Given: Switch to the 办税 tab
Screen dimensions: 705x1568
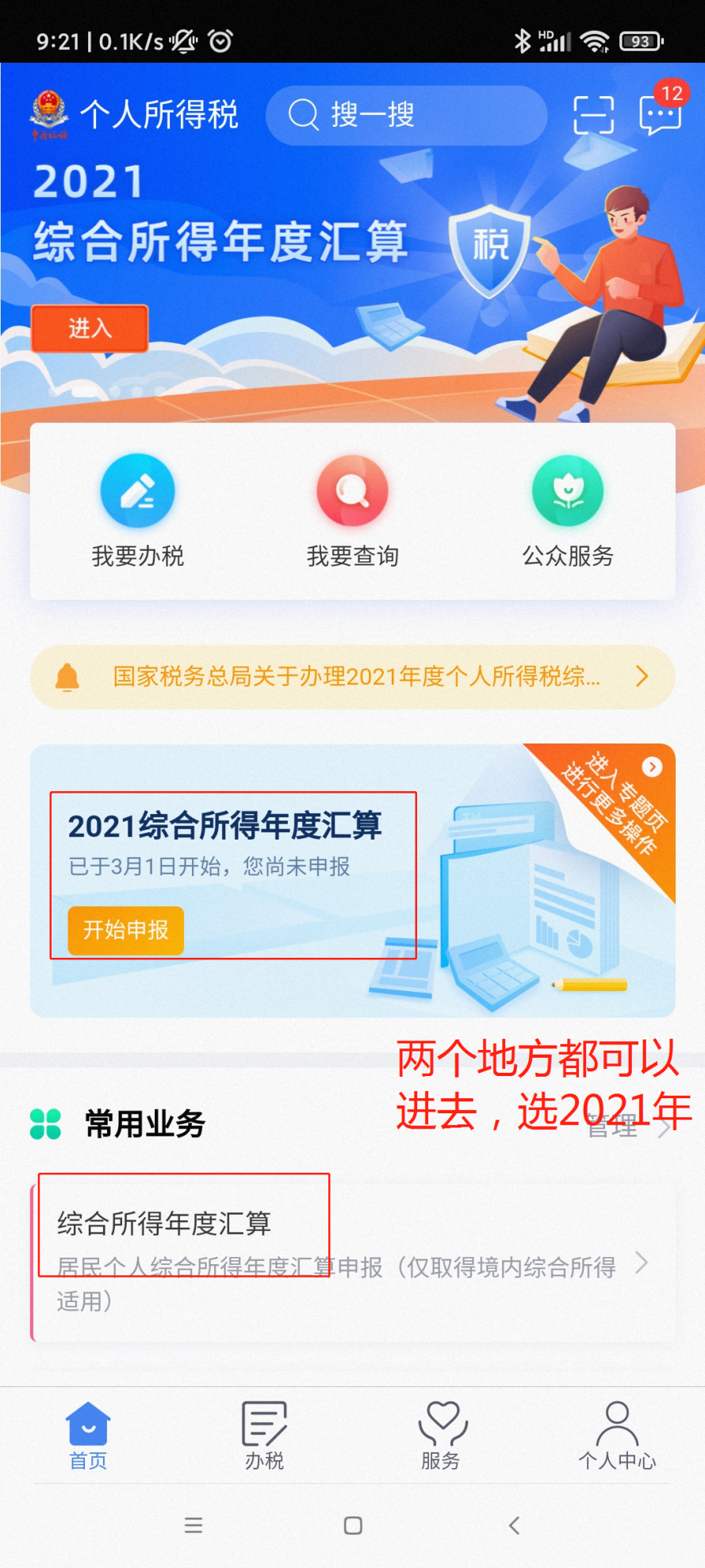Looking at the screenshot, I should (x=264, y=1436).
